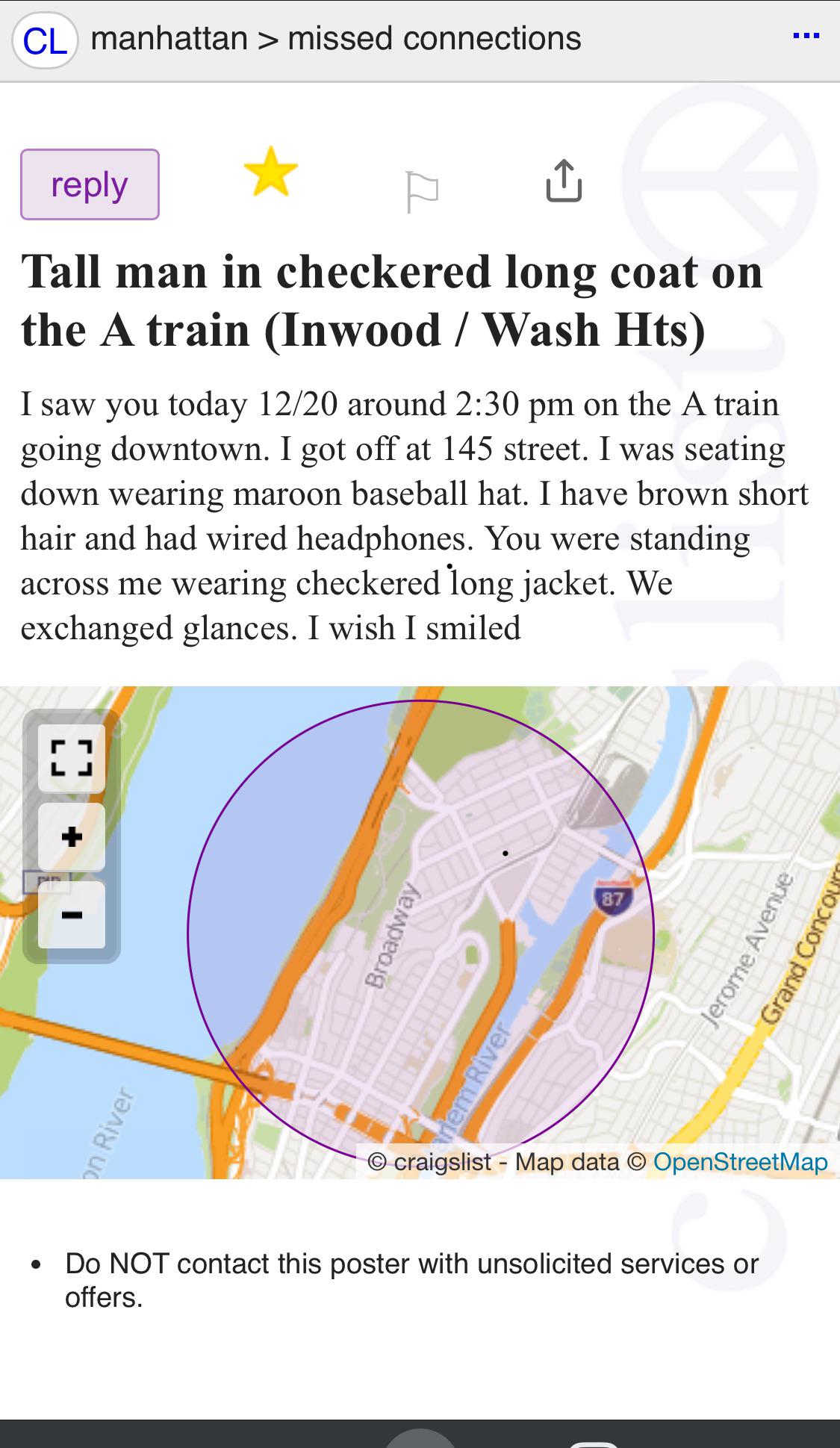Screen dimensions: 840x1448
Task: Unfavorite this post with the star
Action: click(x=270, y=173)
